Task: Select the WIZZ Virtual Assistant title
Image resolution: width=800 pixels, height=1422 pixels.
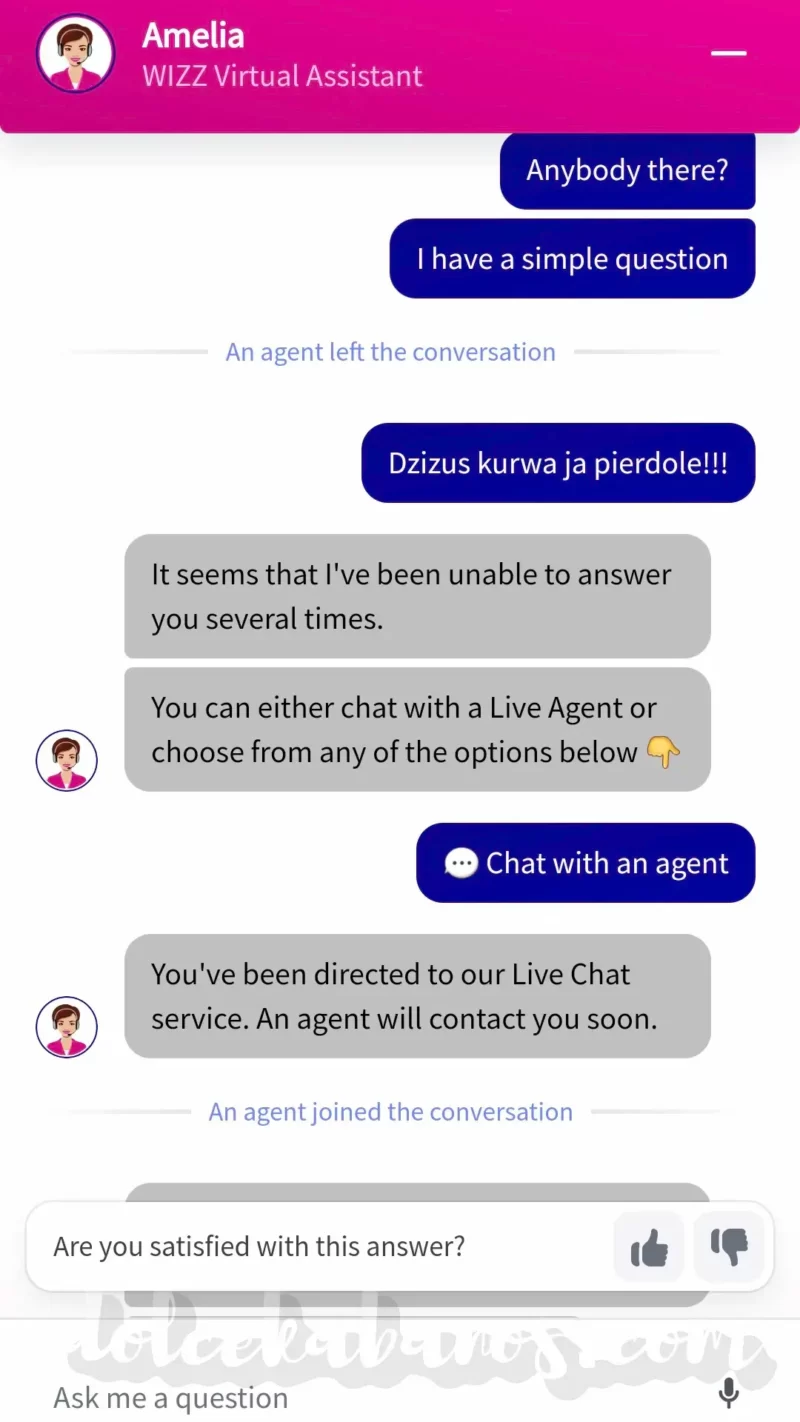Action: 282,76
